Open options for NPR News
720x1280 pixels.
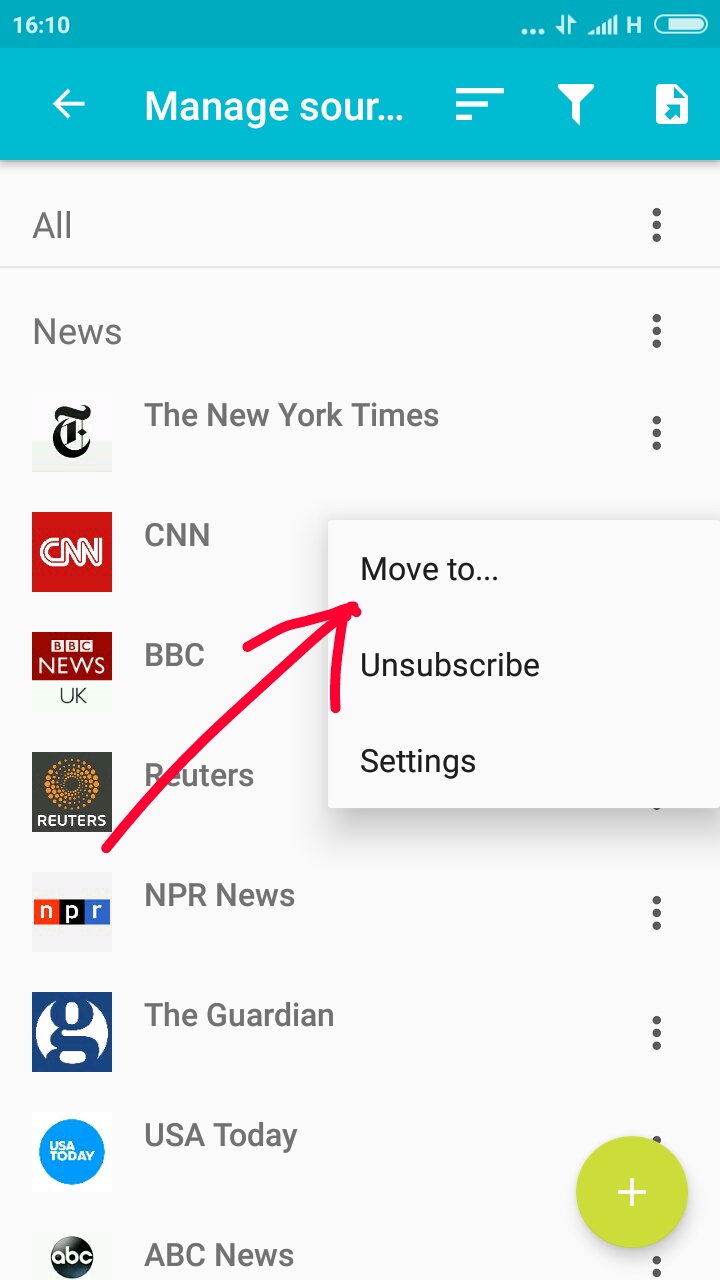pos(656,912)
